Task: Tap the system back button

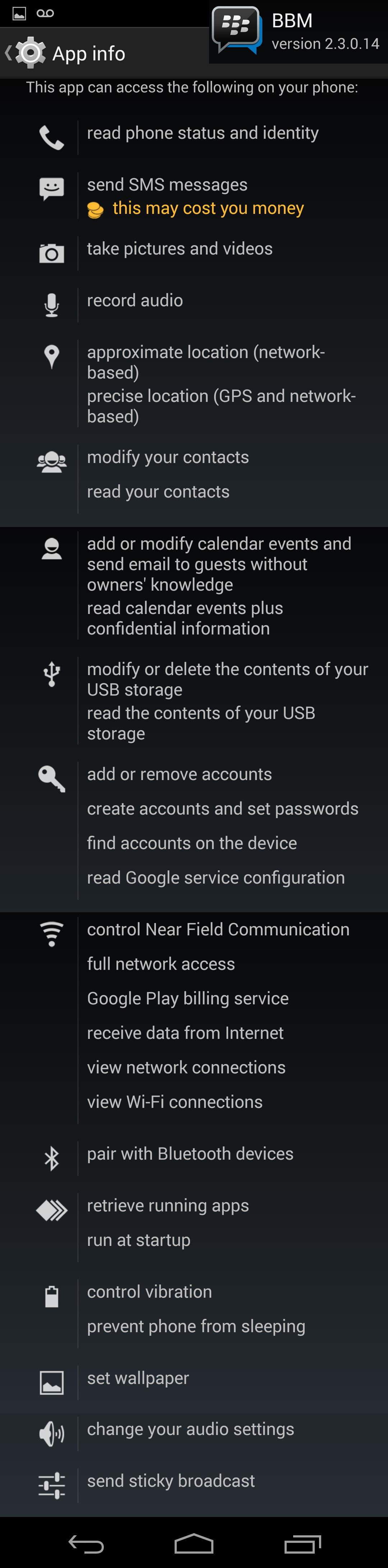Action: click(x=86, y=1543)
